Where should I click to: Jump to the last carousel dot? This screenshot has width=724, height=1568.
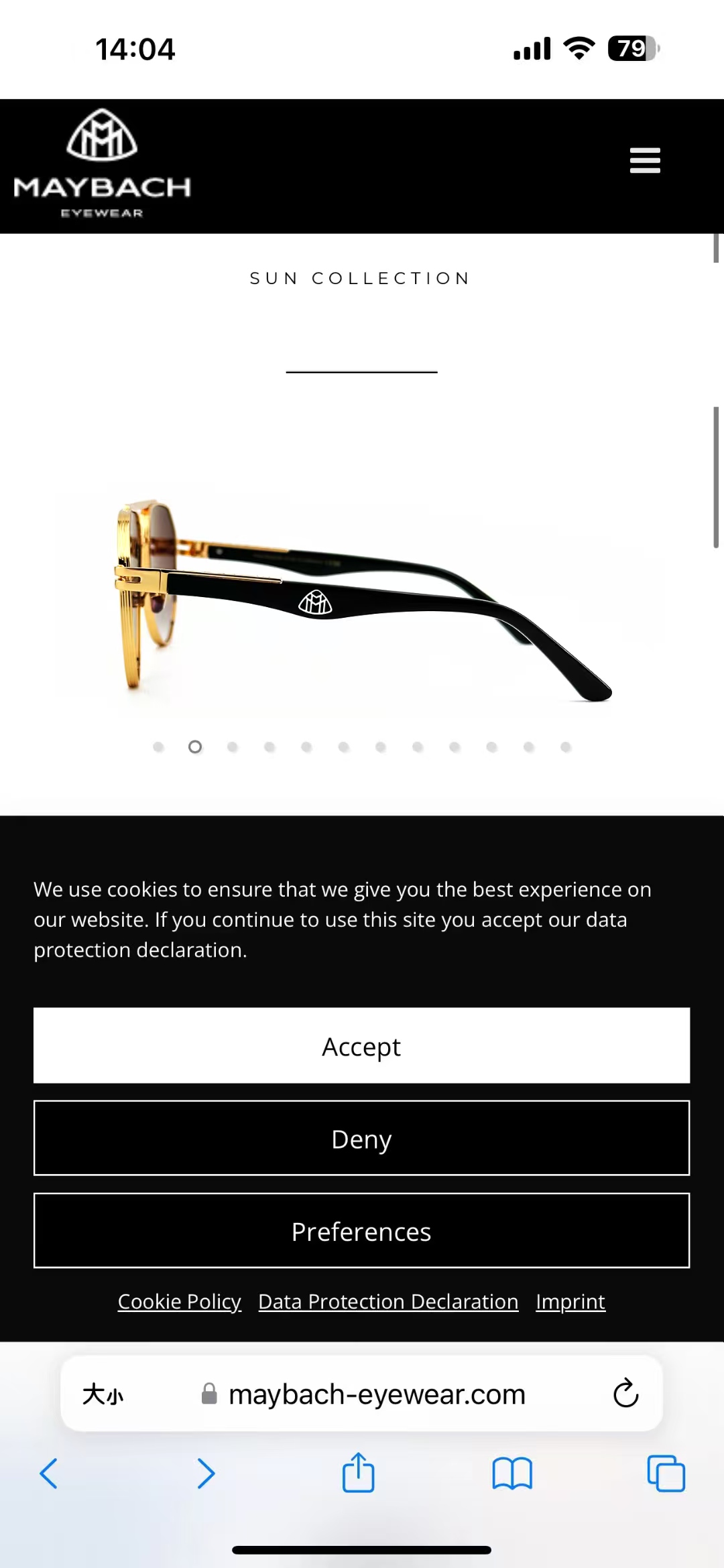[566, 747]
